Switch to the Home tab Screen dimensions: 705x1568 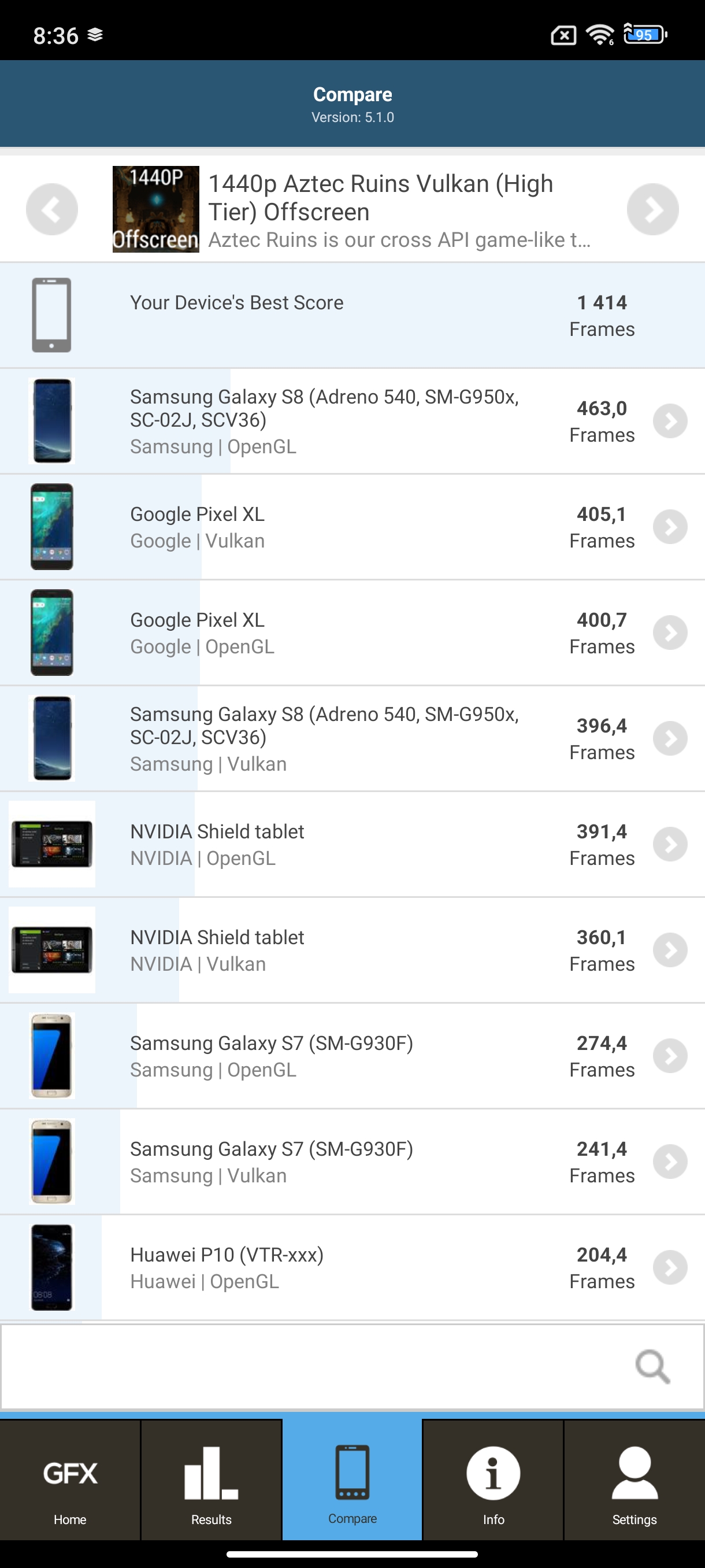70,1480
